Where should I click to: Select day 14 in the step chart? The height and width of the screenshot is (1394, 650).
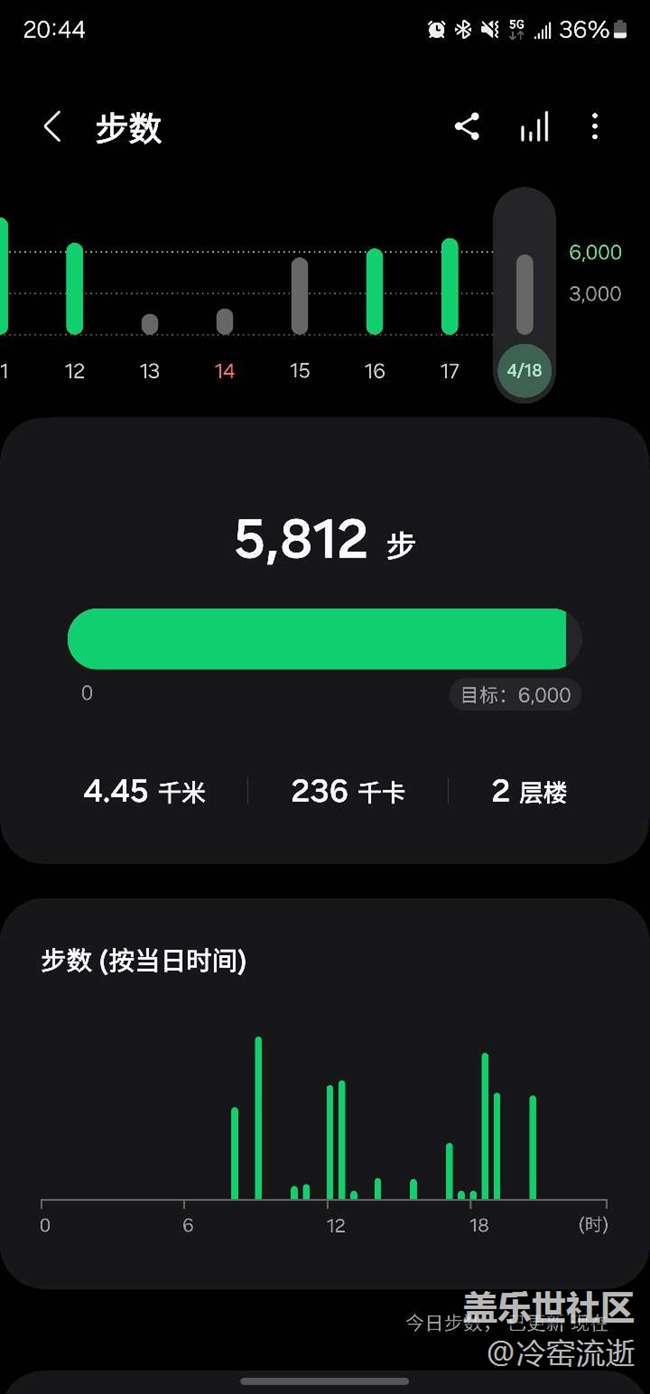tap(224, 303)
